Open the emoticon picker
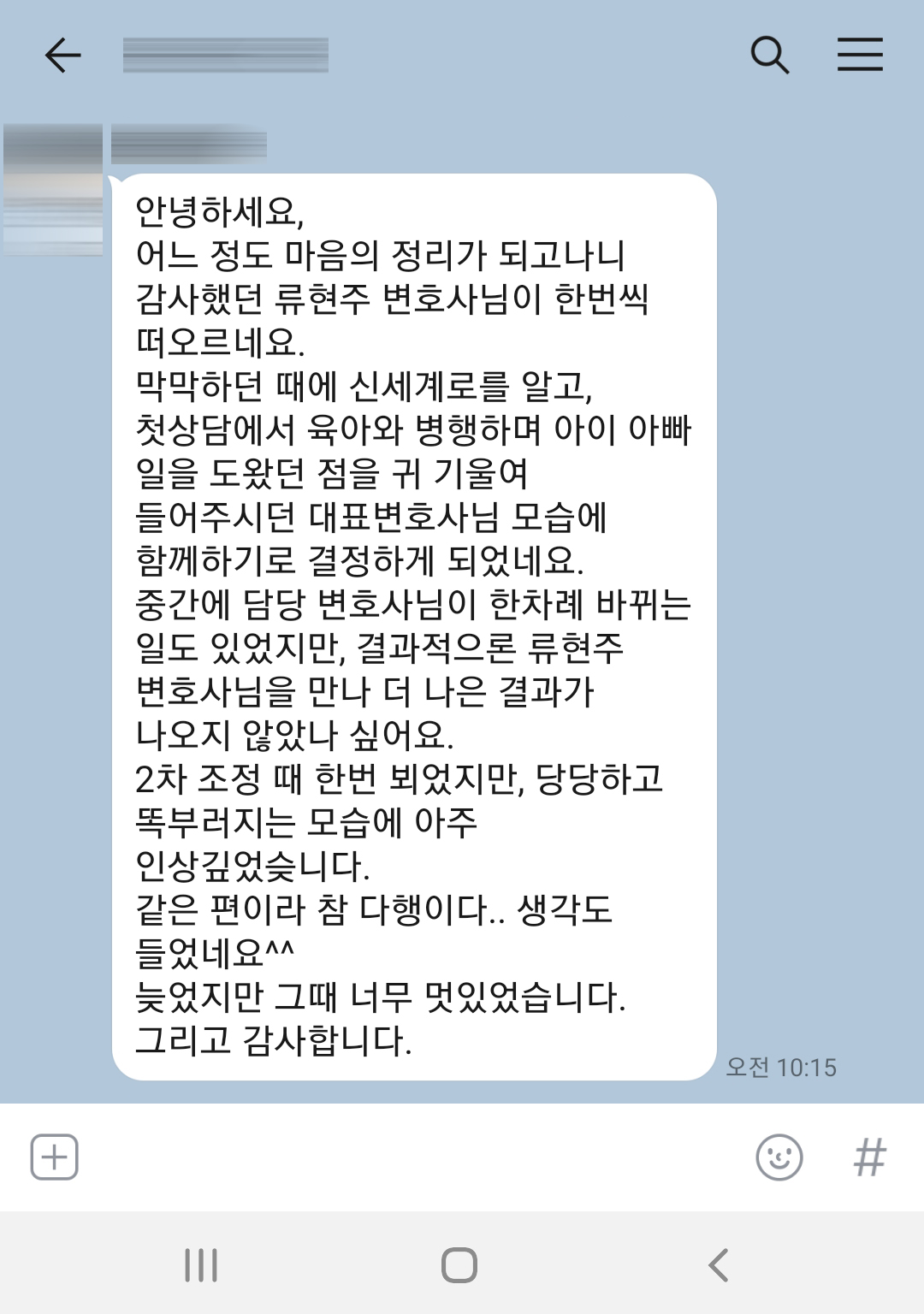This screenshot has height=1314, width=924. (779, 1157)
